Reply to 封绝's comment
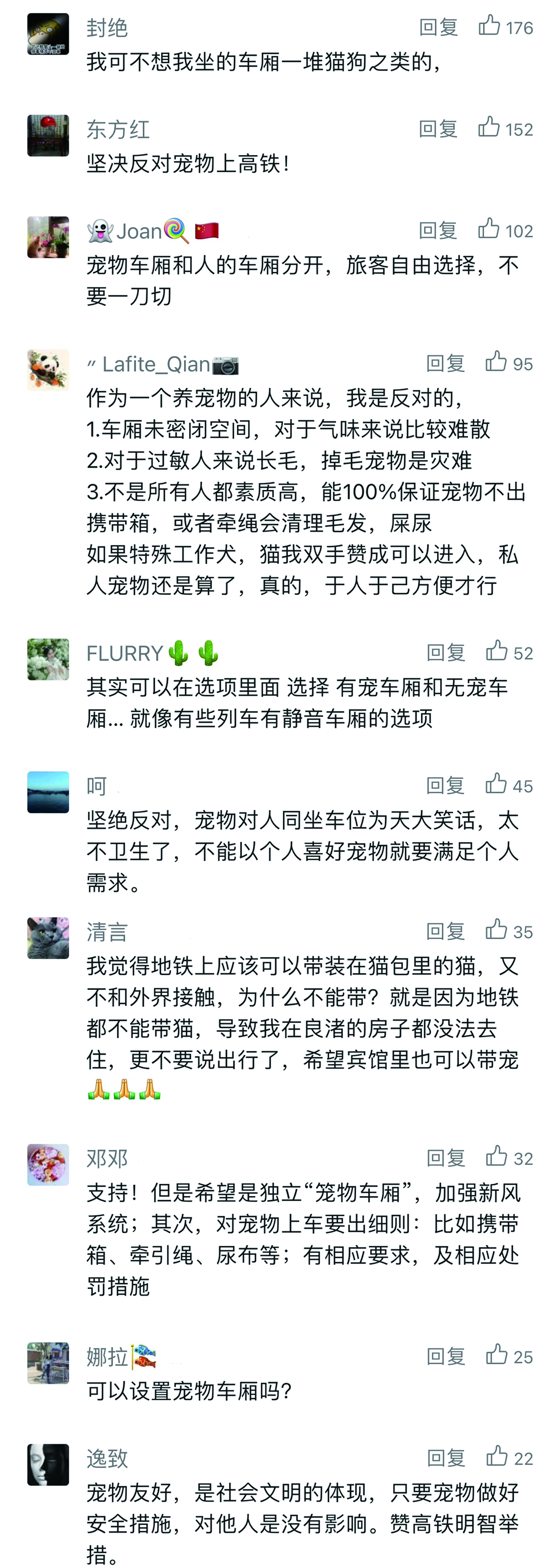Image resolution: width=560 pixels, height=1568 pixels. pyautogui.click(x=438, y=28)
